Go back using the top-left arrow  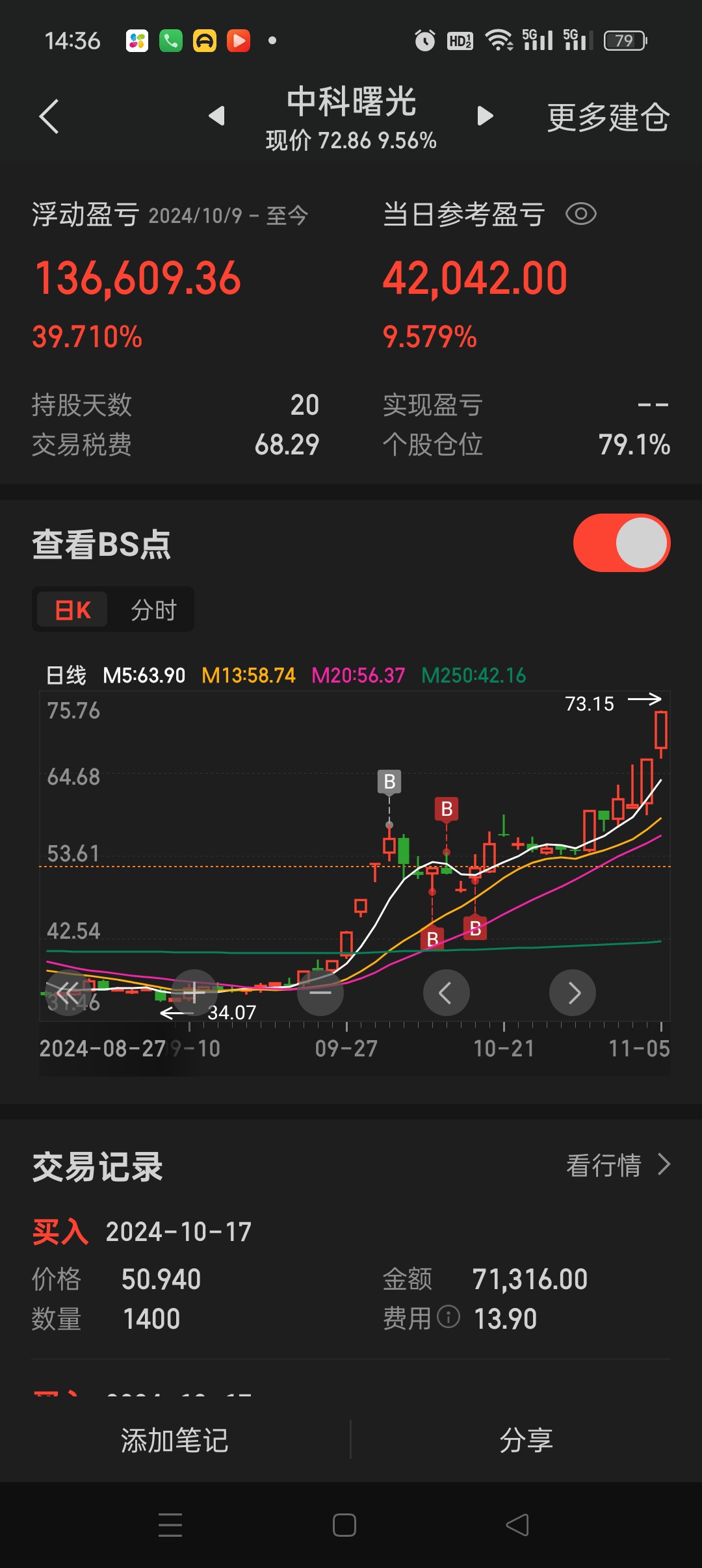coord(49,116)
